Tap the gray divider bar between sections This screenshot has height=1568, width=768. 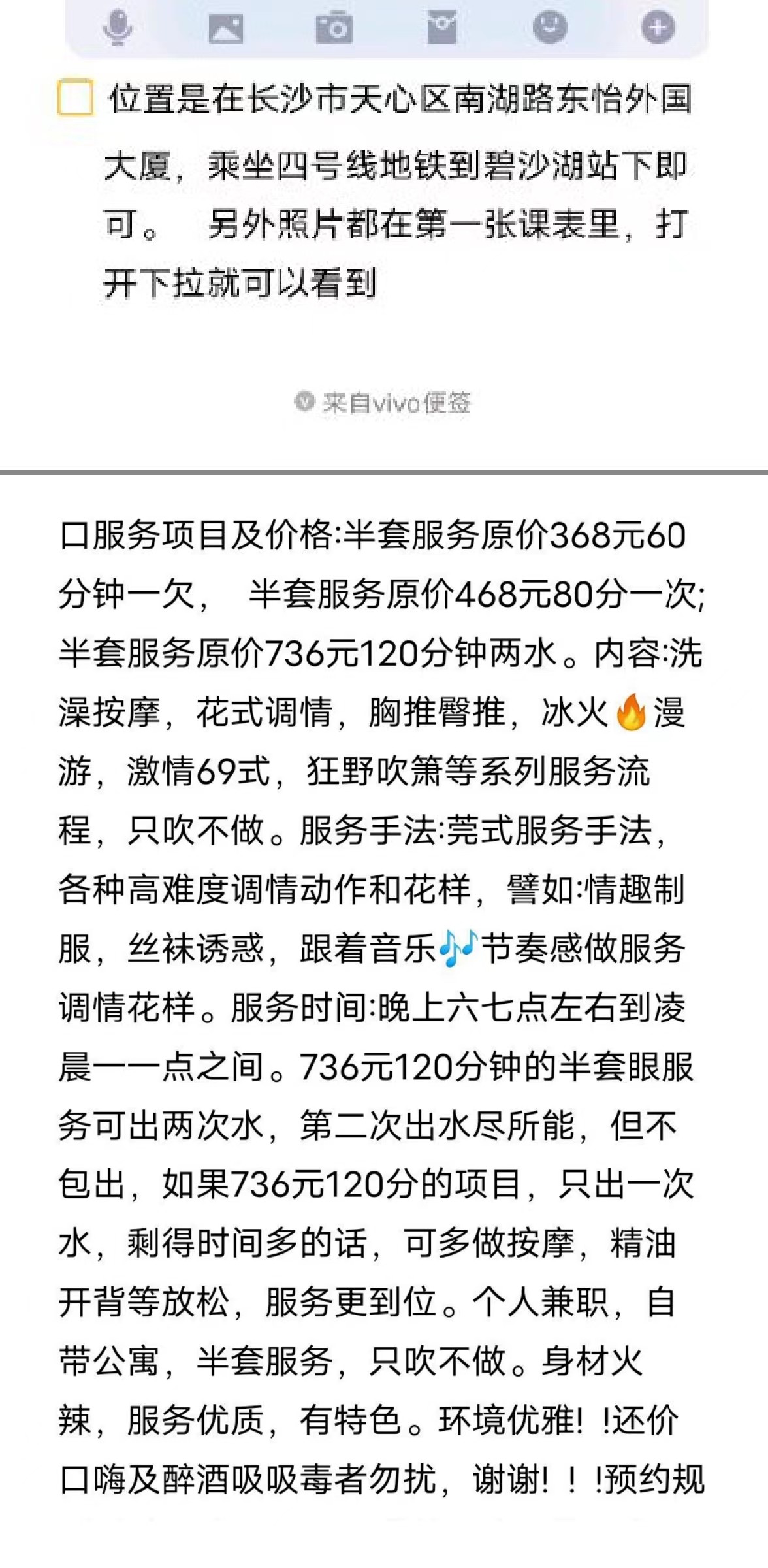click(x=384, y=472)
